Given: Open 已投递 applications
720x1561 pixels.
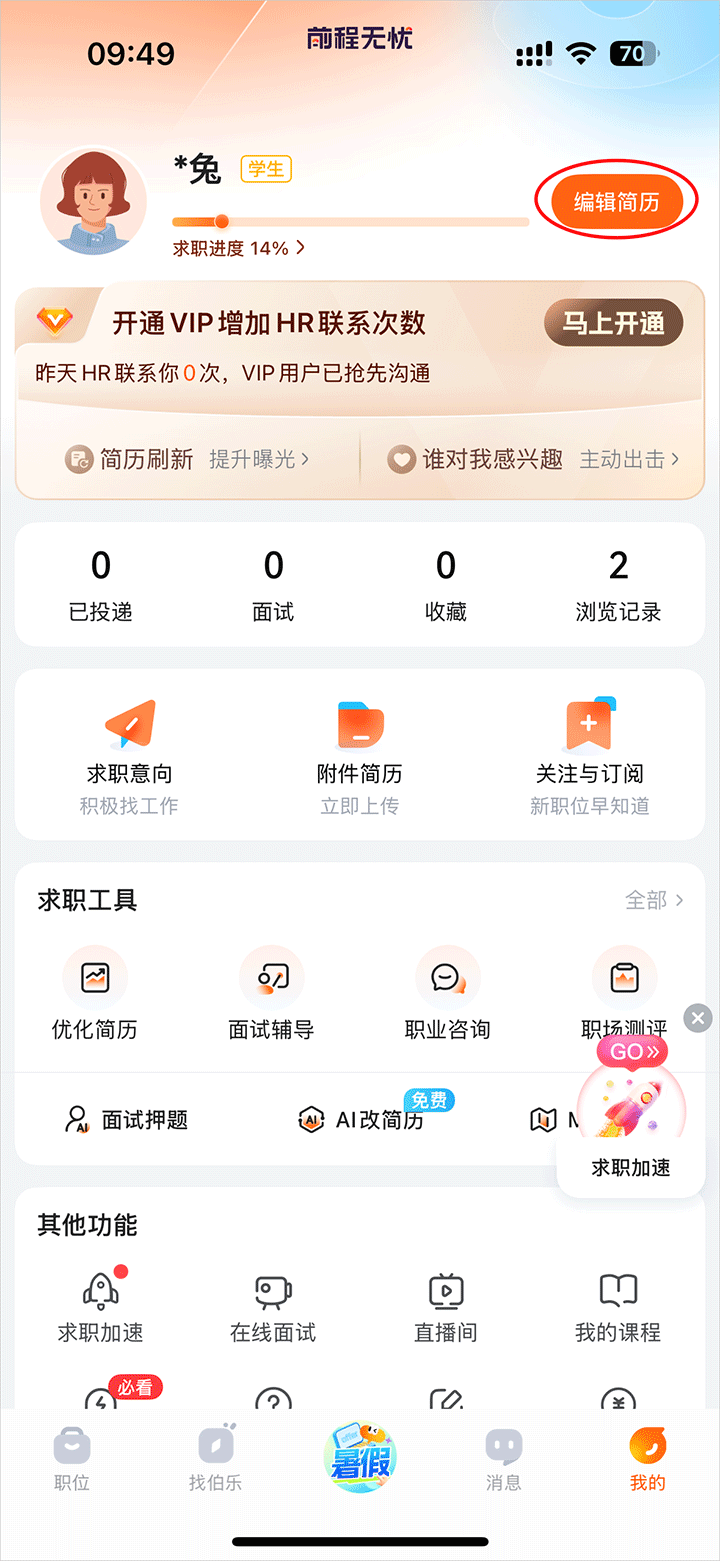Looking at the screenshot, I should (x=101, y=585).
